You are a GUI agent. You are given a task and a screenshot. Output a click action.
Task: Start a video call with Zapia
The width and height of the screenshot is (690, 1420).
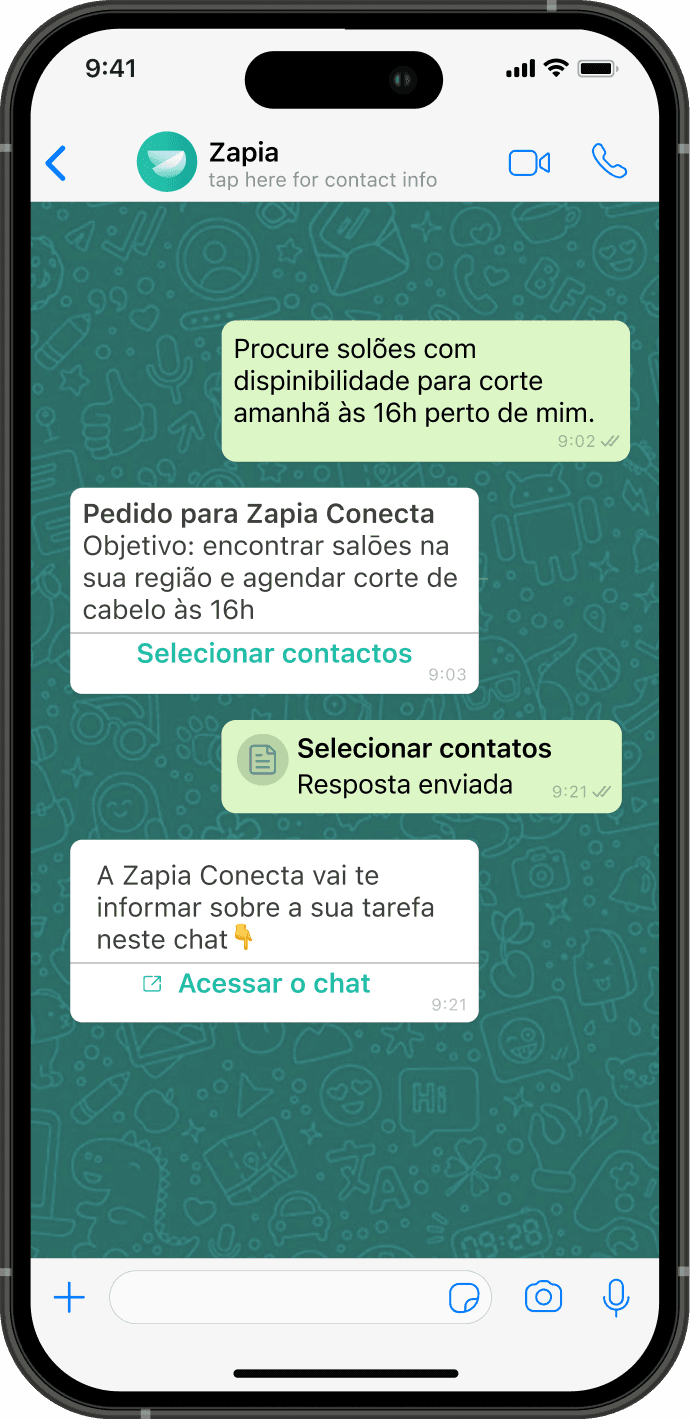(529, 163)
